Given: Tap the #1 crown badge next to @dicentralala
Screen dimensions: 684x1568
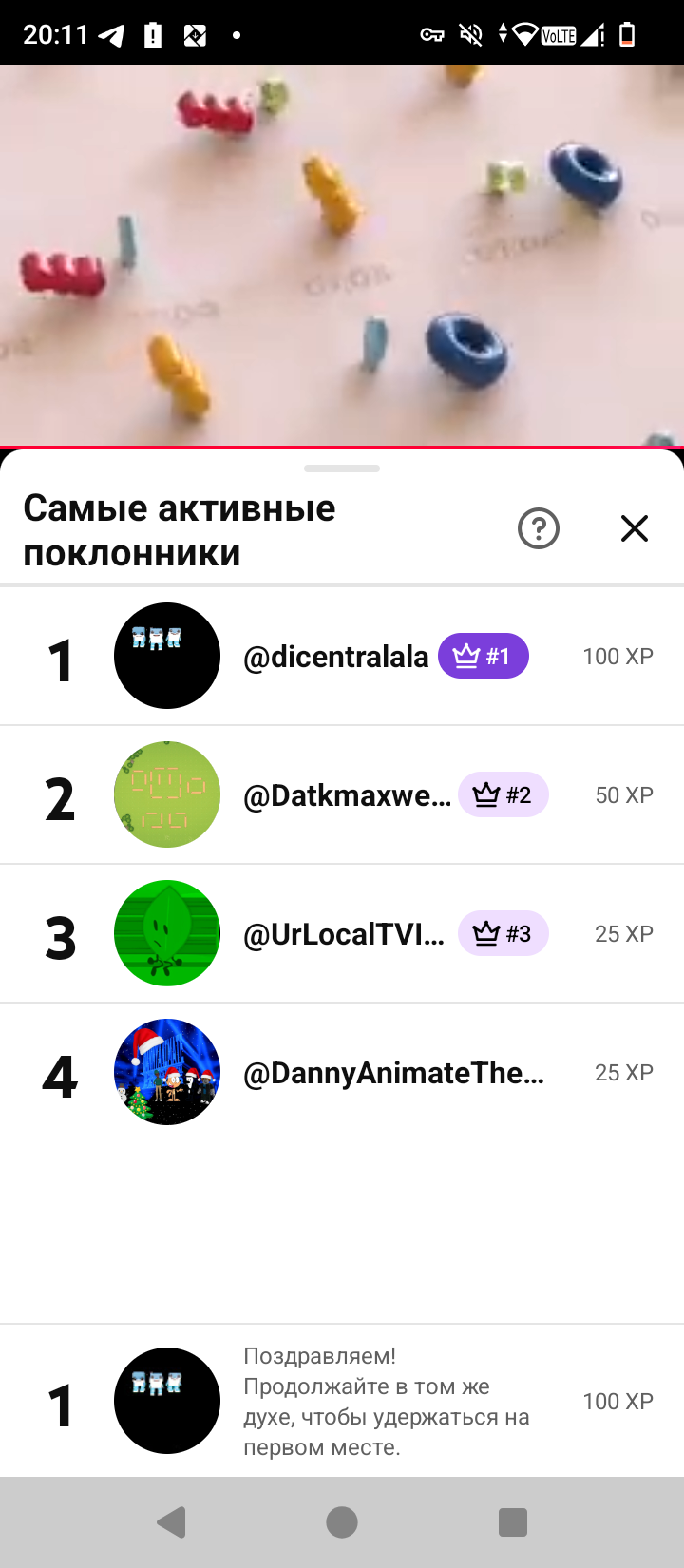Looking at the screenshot, I should [484, 656].
